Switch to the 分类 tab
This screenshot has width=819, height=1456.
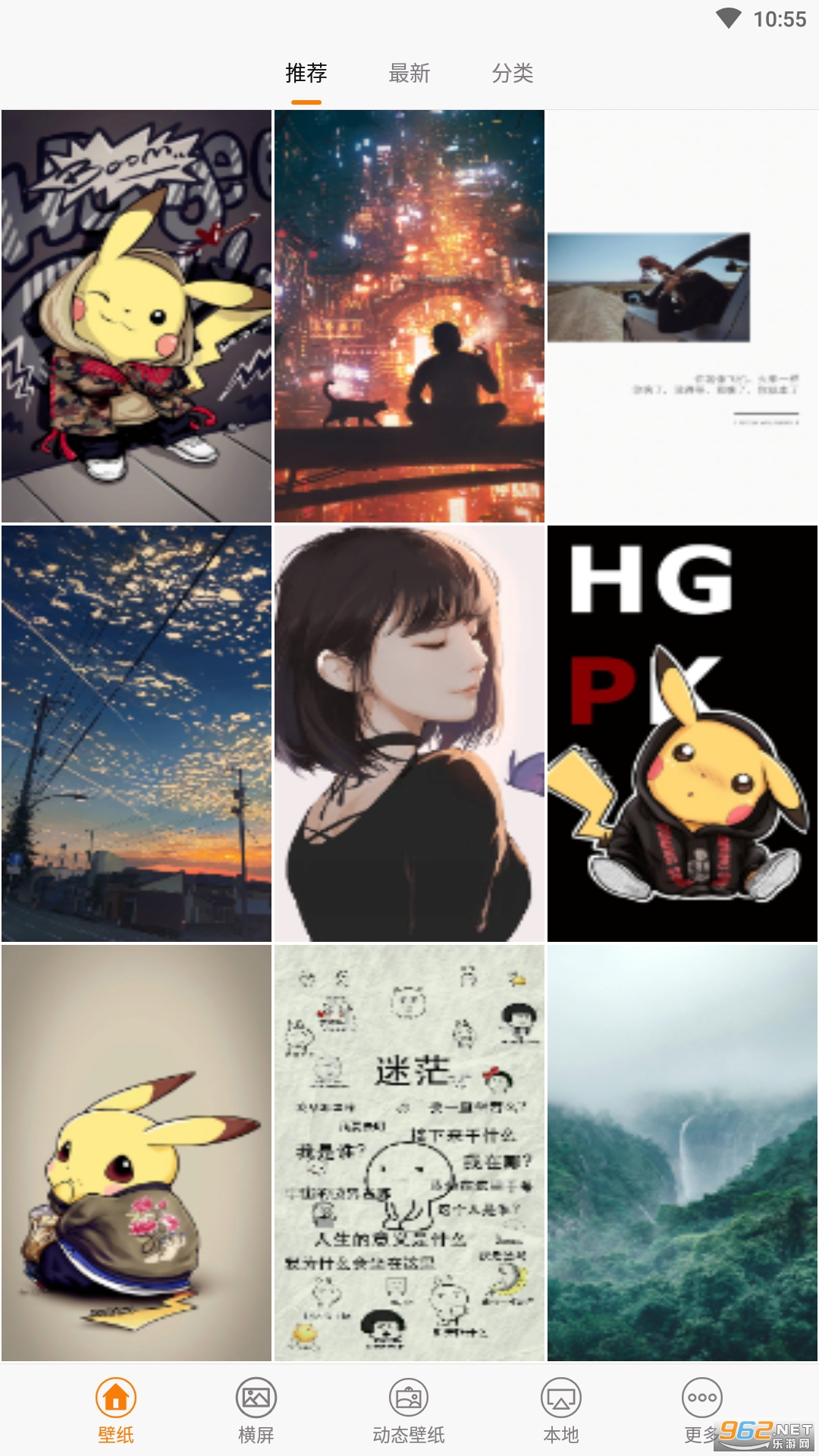[513, 74]
